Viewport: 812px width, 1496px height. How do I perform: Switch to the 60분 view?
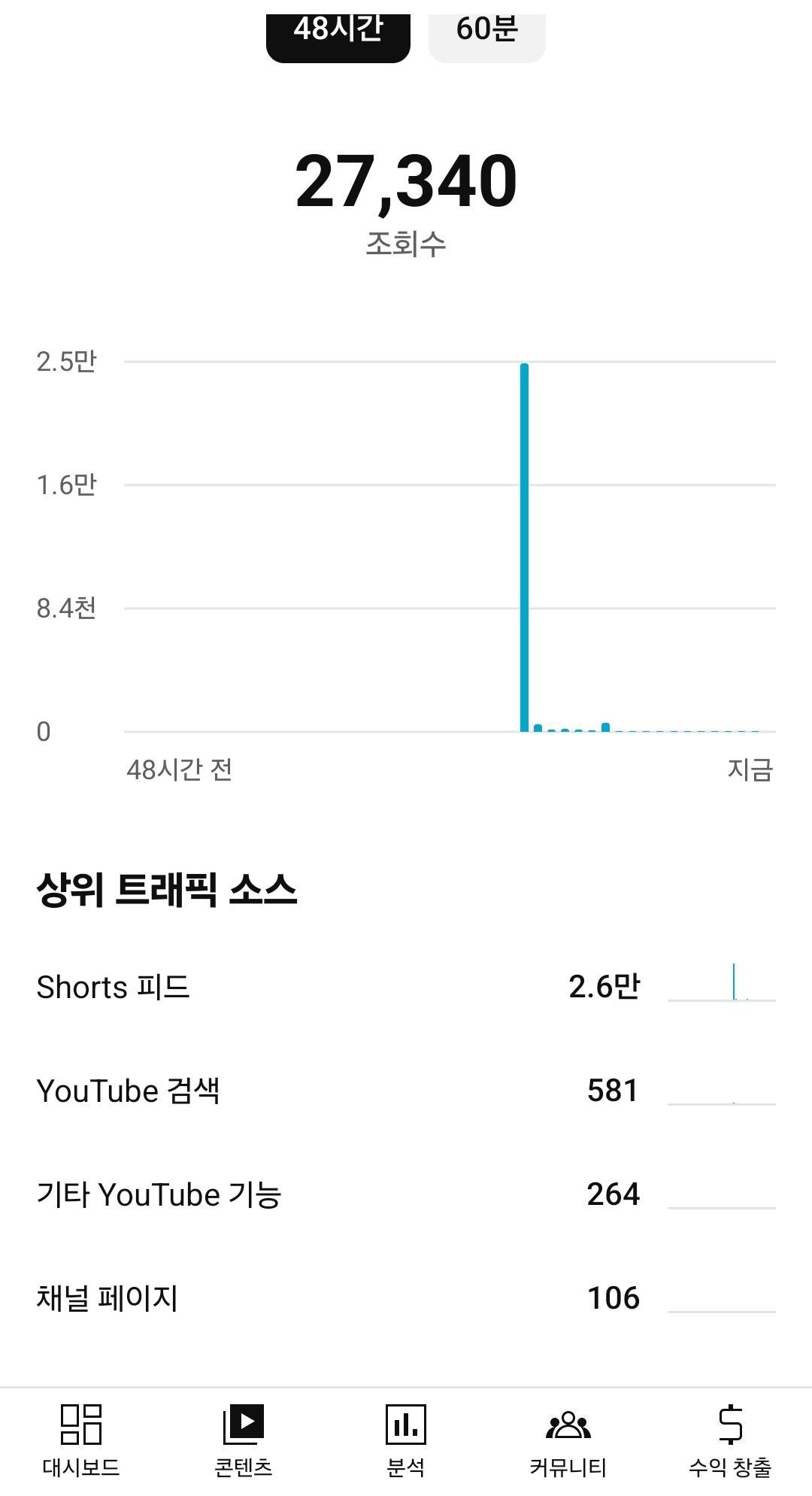coord(486,36)
